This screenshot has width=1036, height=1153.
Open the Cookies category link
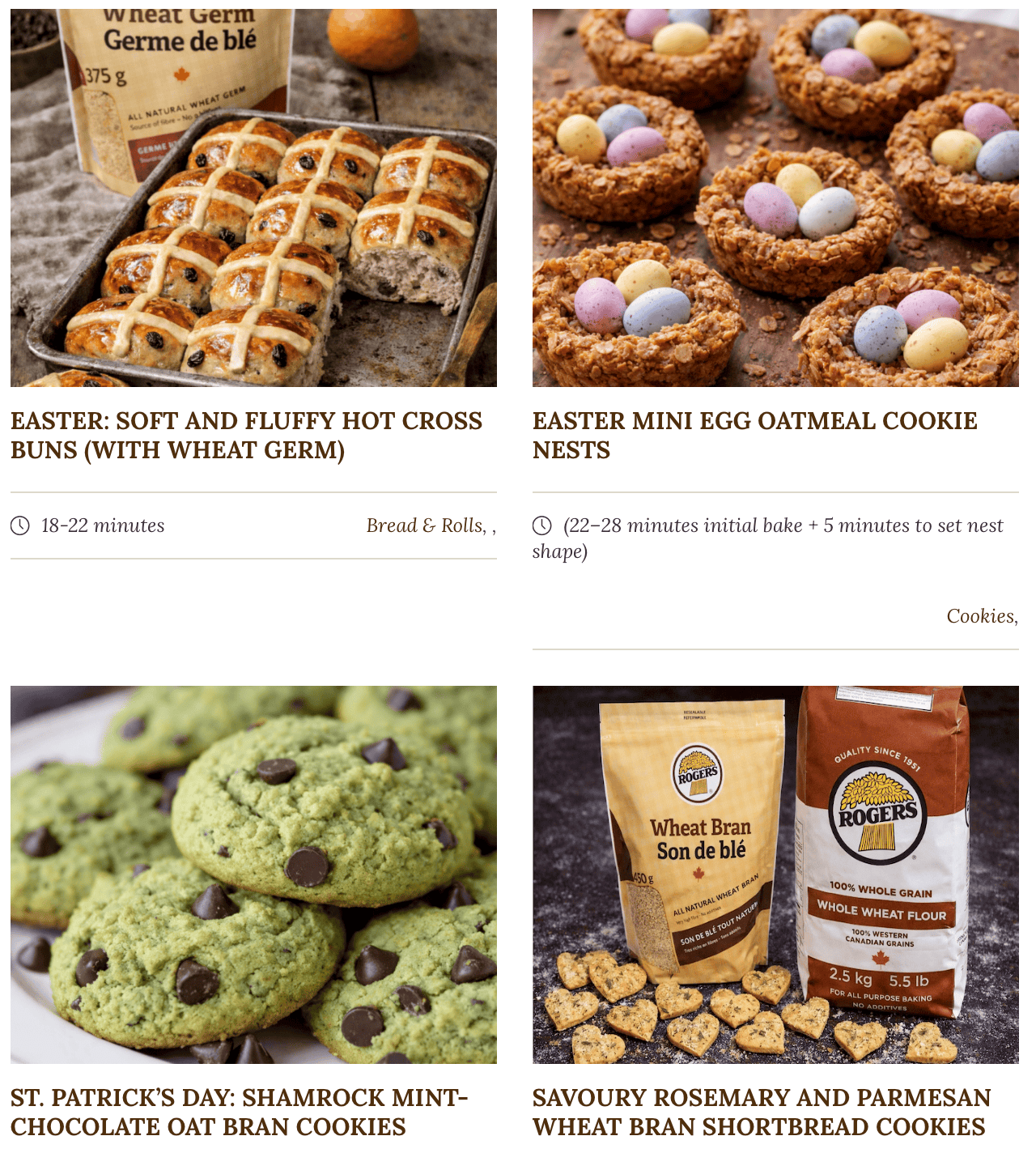pyautogui.click(x=979, y=616)
